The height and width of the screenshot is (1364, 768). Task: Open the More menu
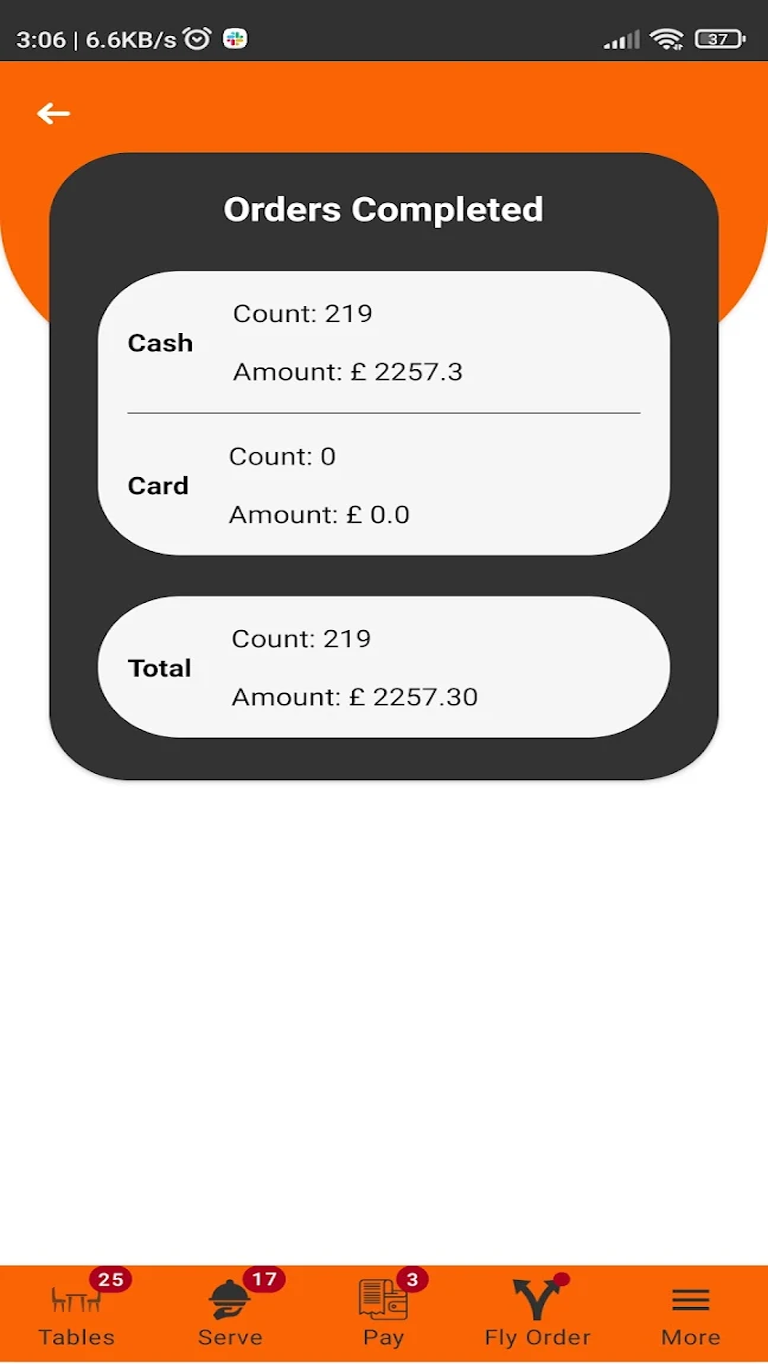tap(691, 1313)
